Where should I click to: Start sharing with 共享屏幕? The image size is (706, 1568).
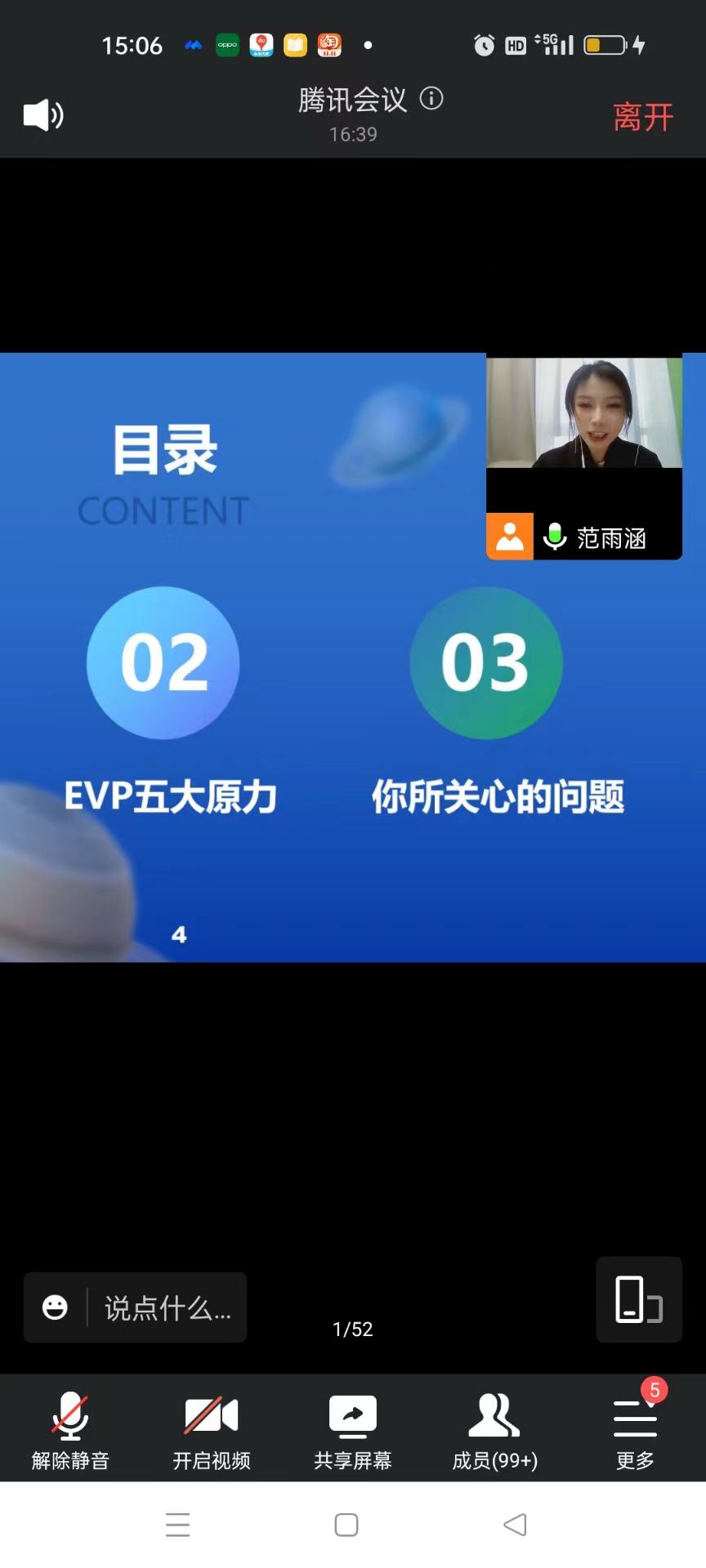point(353,1429)
